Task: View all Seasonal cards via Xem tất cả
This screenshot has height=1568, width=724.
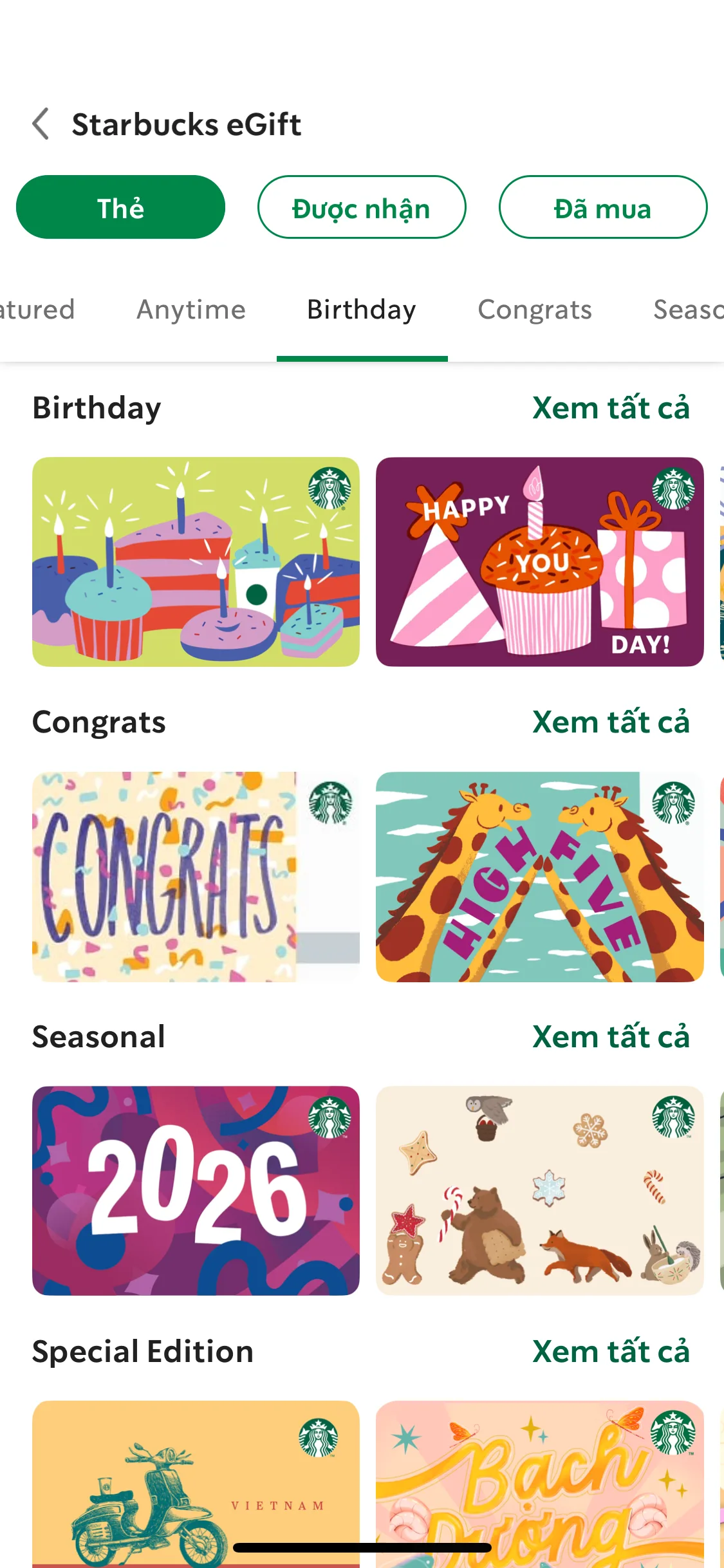Action: (x=611, y=1037)
